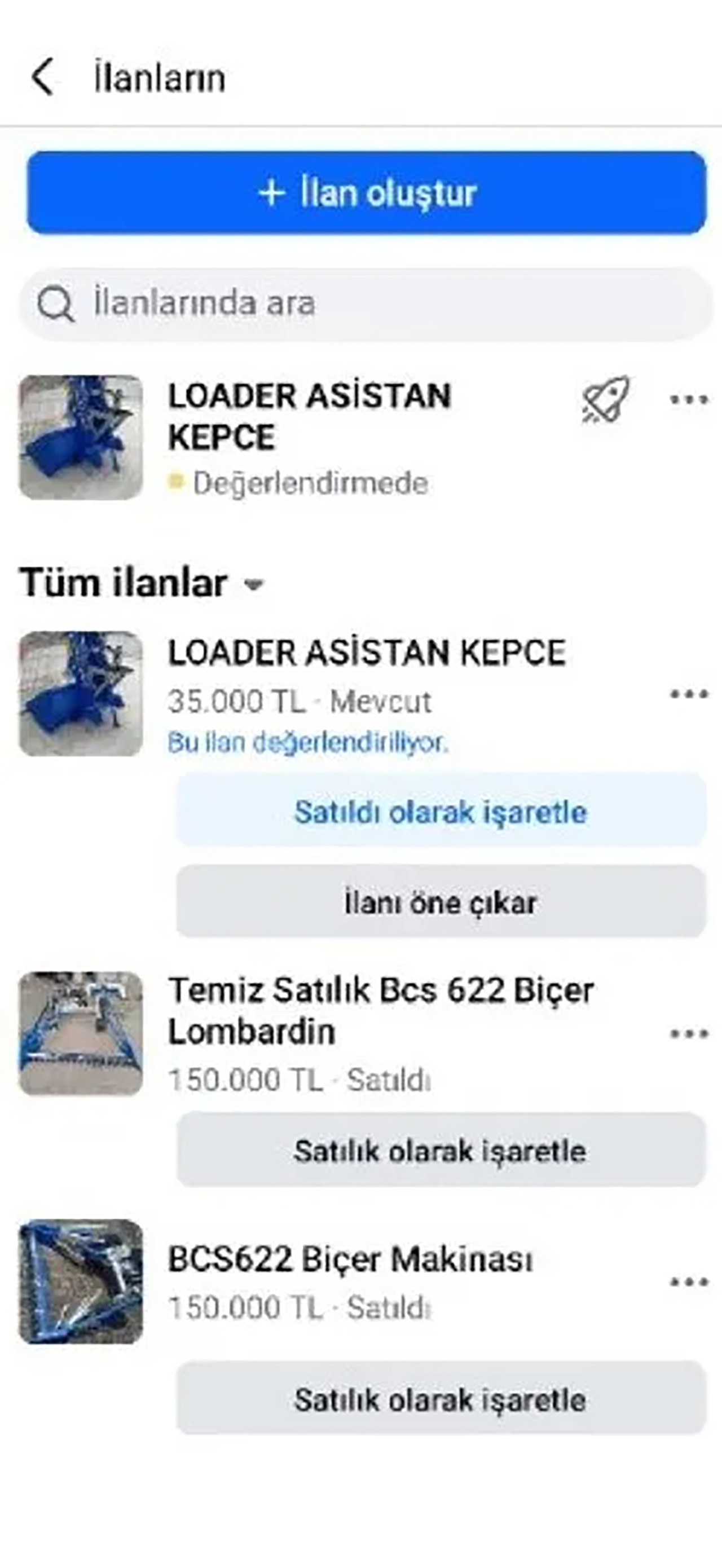Open Temiz Satılık Bcs 622 Biçer listing
The image size is (722, 1568).
(381, 1010)
